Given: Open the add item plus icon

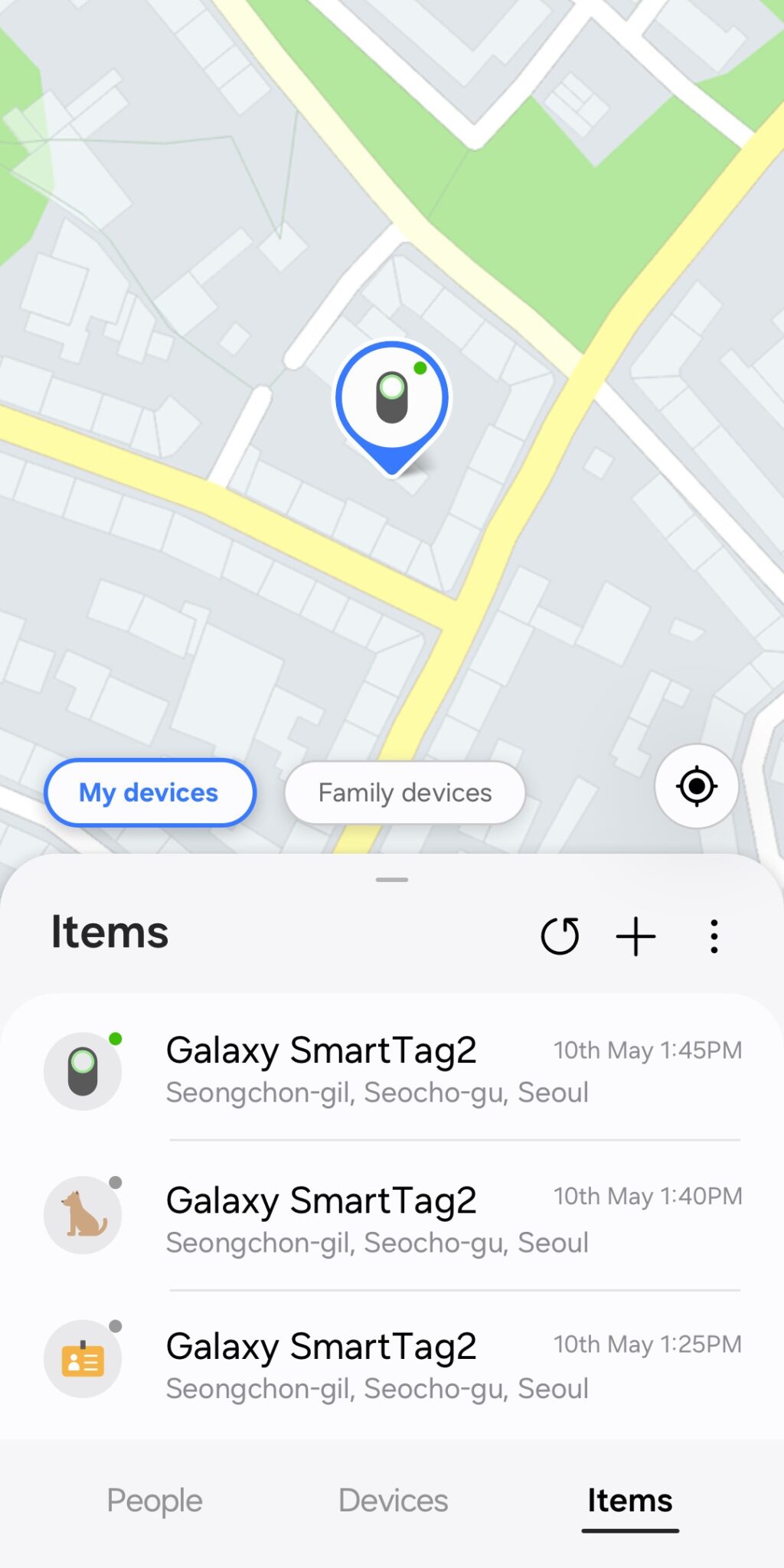Looking at the screenshot, I should pos(635,936).
